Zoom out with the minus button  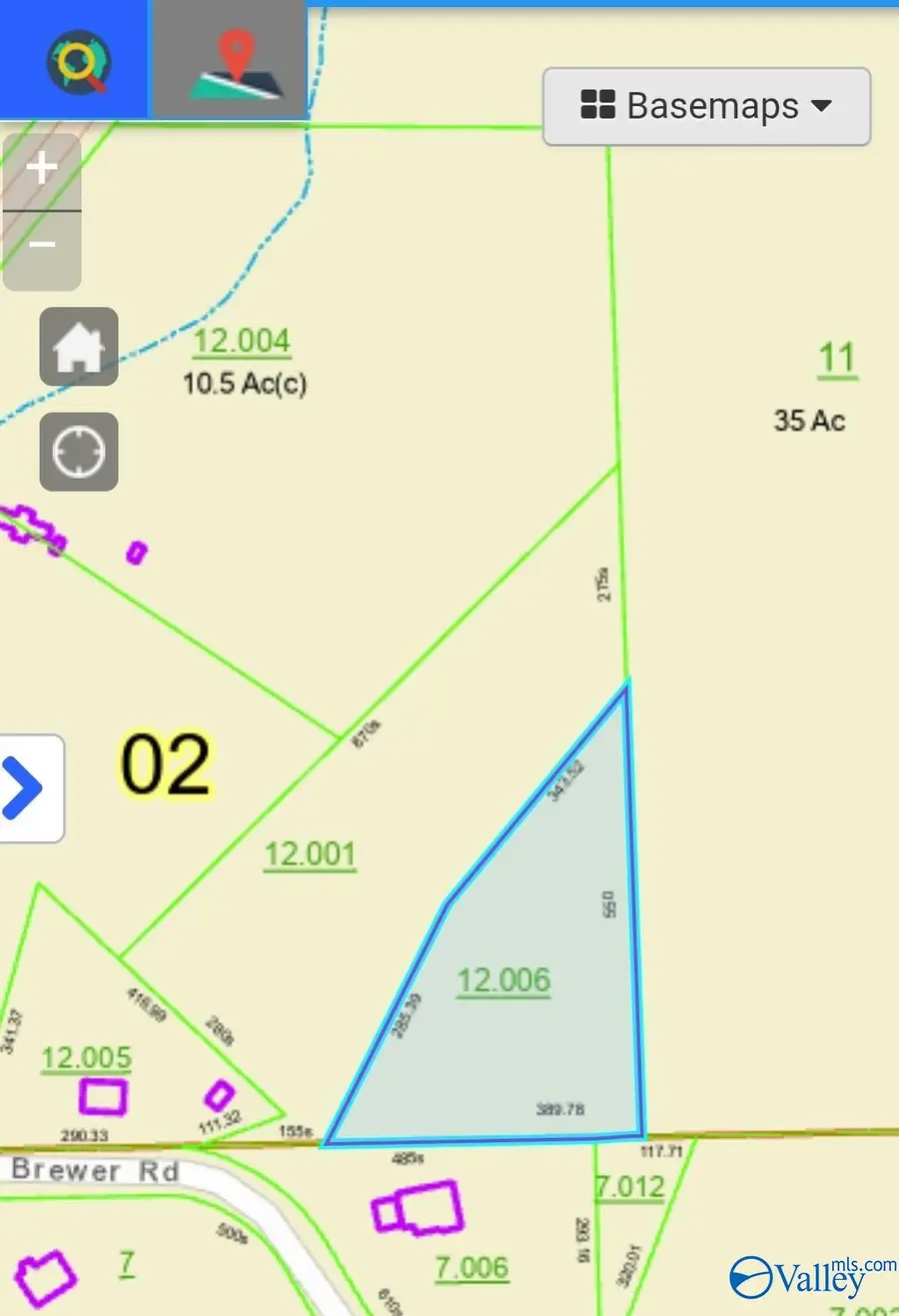pos(42,246)
